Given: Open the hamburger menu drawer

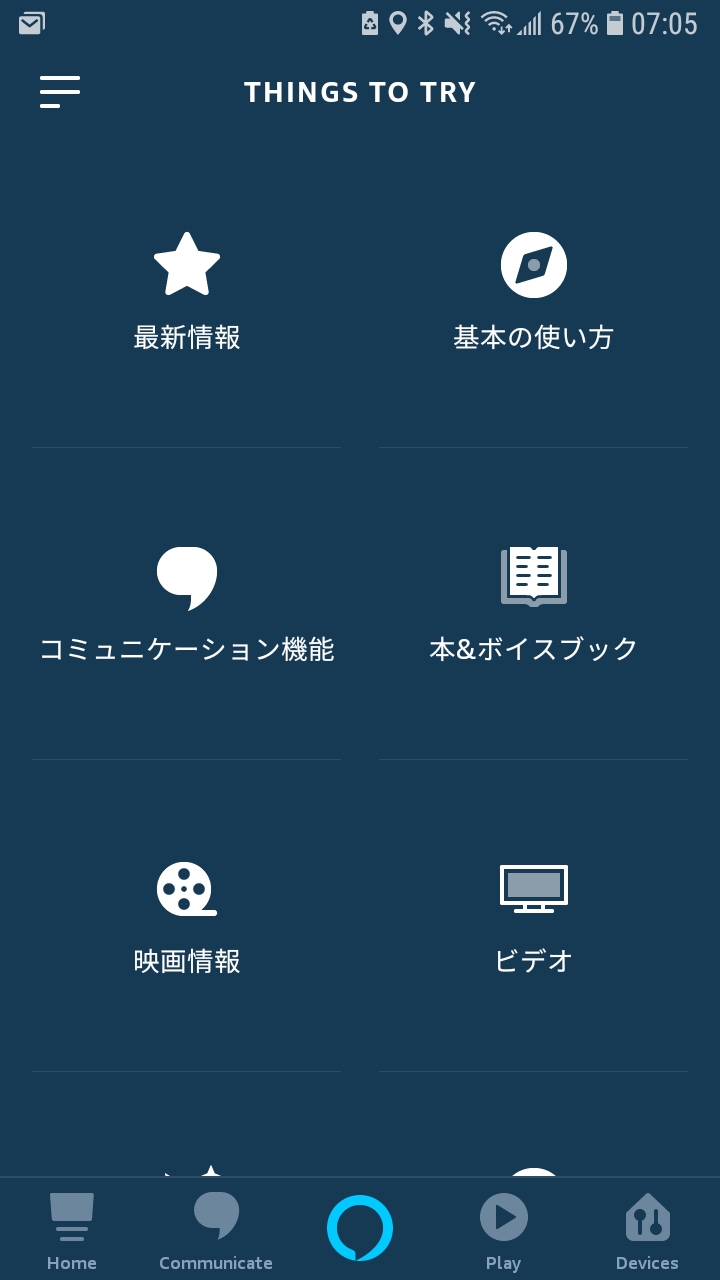Looking at the screenshot, I should [60, 92].
